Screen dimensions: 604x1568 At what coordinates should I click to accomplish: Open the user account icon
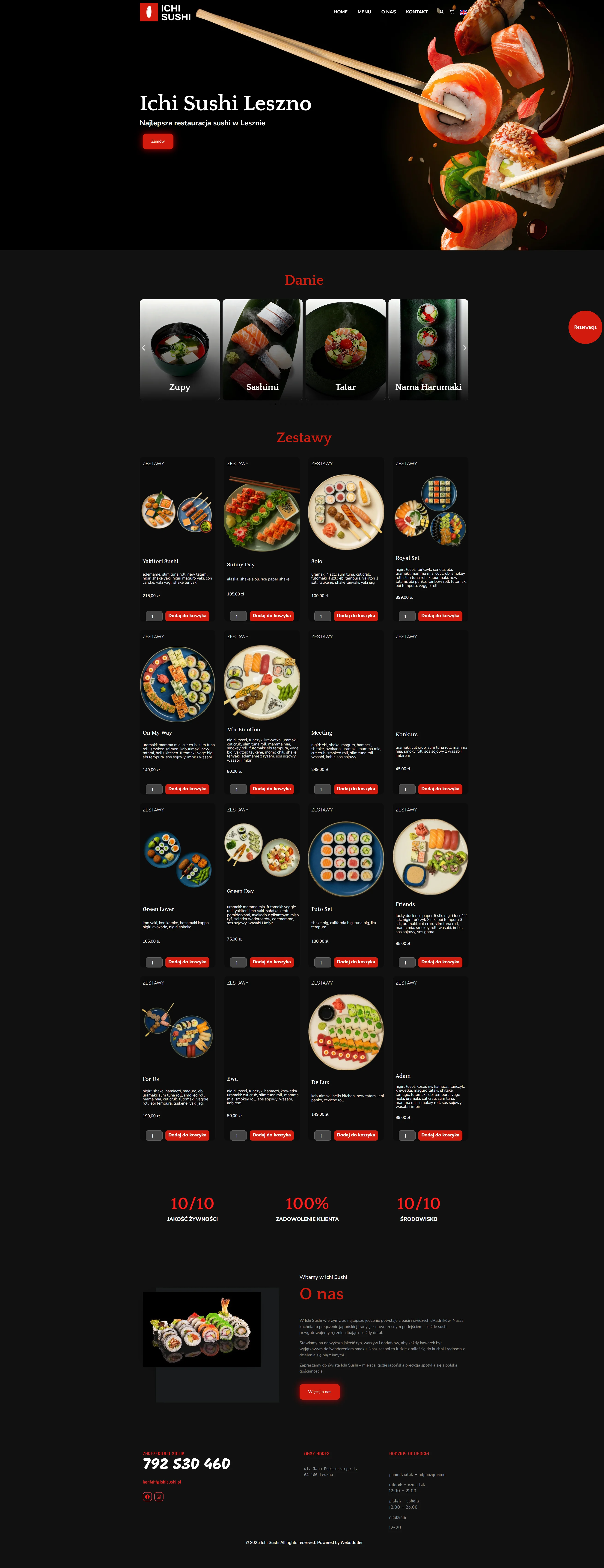(440, 12)
